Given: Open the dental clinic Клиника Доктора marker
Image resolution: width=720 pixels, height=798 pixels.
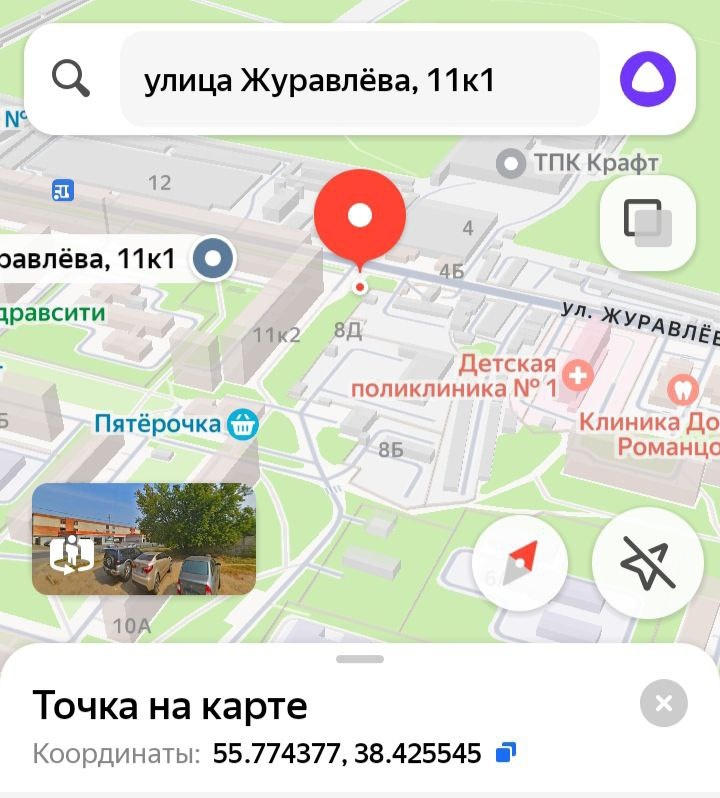Looking at the screenshot, I should coord(682,389).
